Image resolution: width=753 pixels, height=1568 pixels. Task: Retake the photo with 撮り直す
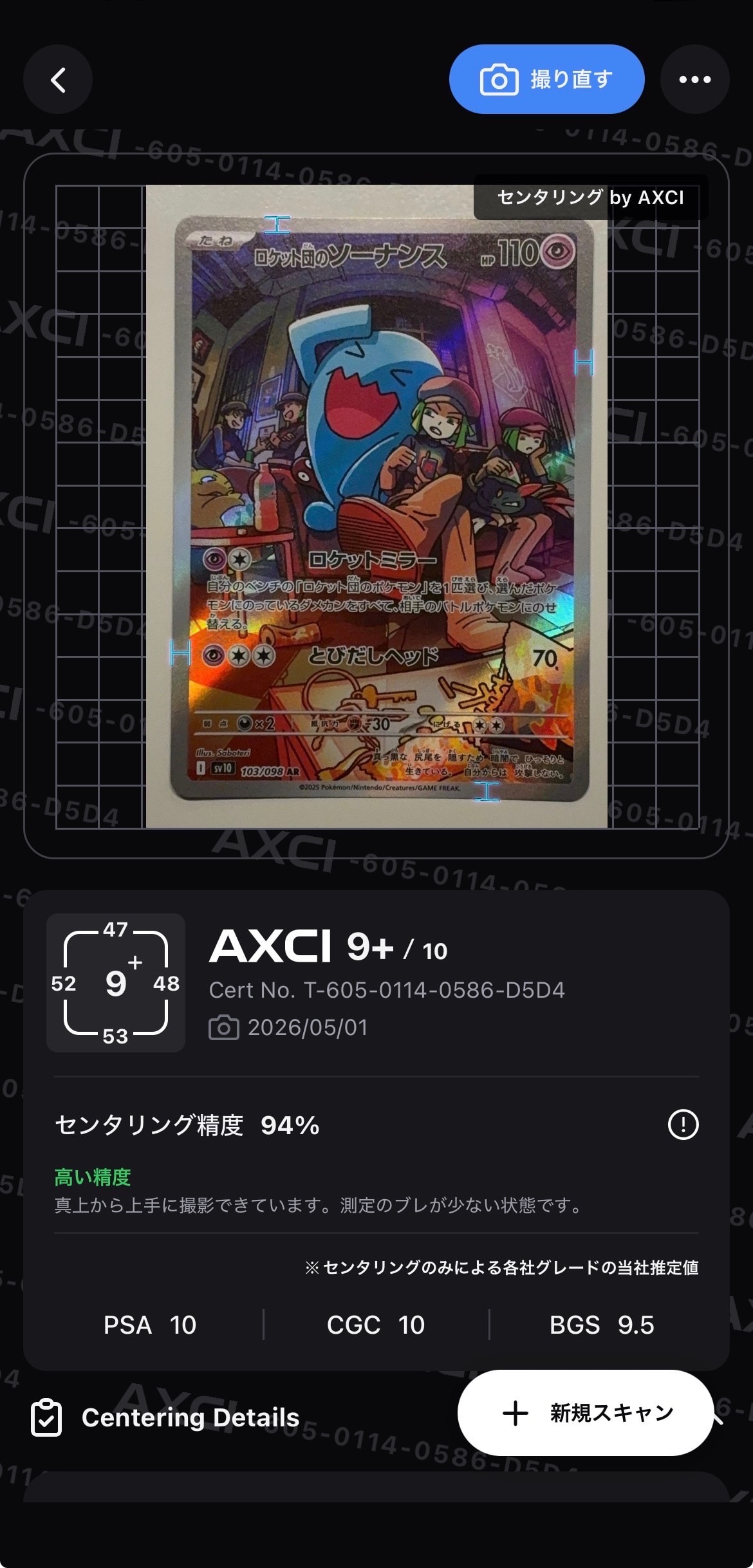click(x=546, y=79)
